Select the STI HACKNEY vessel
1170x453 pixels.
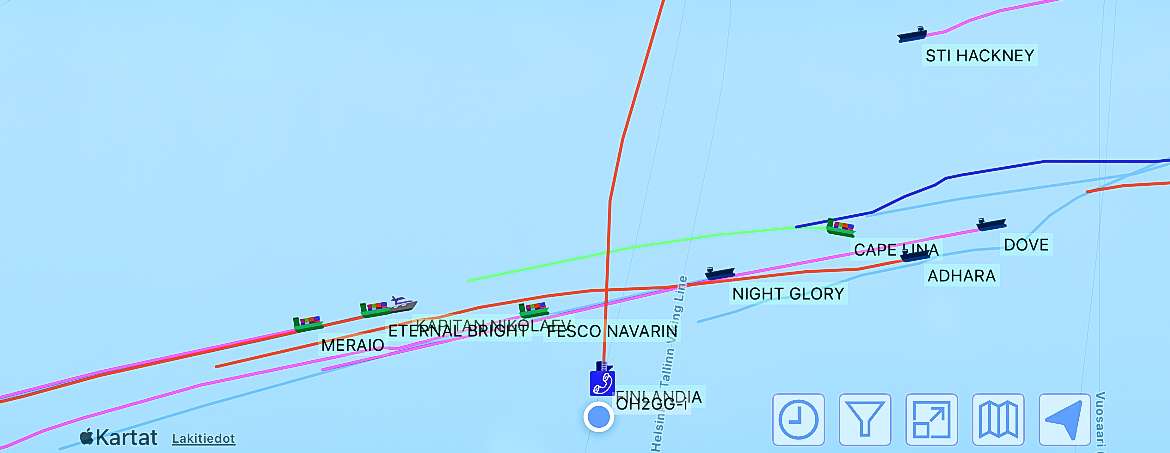[912, 35]
